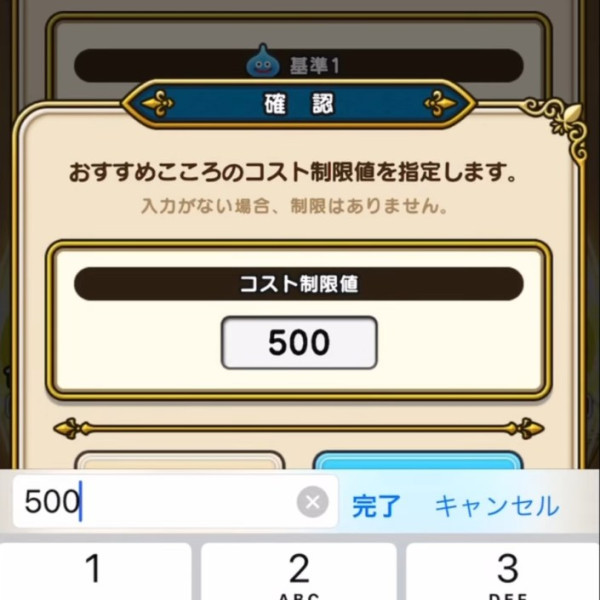The image size is (600, 600).
Task: Clear the text in the keyboard input bar
Action: click(313, 502)
